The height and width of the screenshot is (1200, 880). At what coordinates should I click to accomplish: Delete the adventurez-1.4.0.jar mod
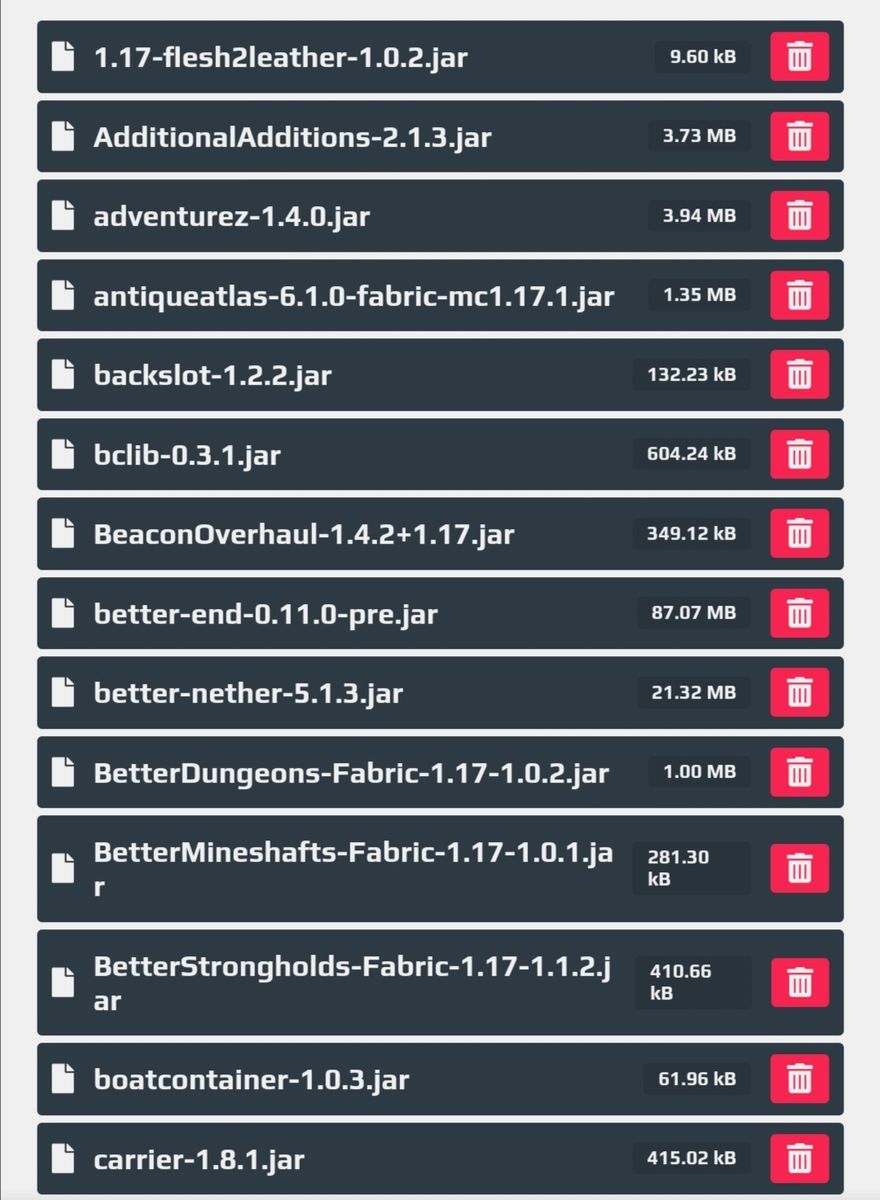point(799,216)
